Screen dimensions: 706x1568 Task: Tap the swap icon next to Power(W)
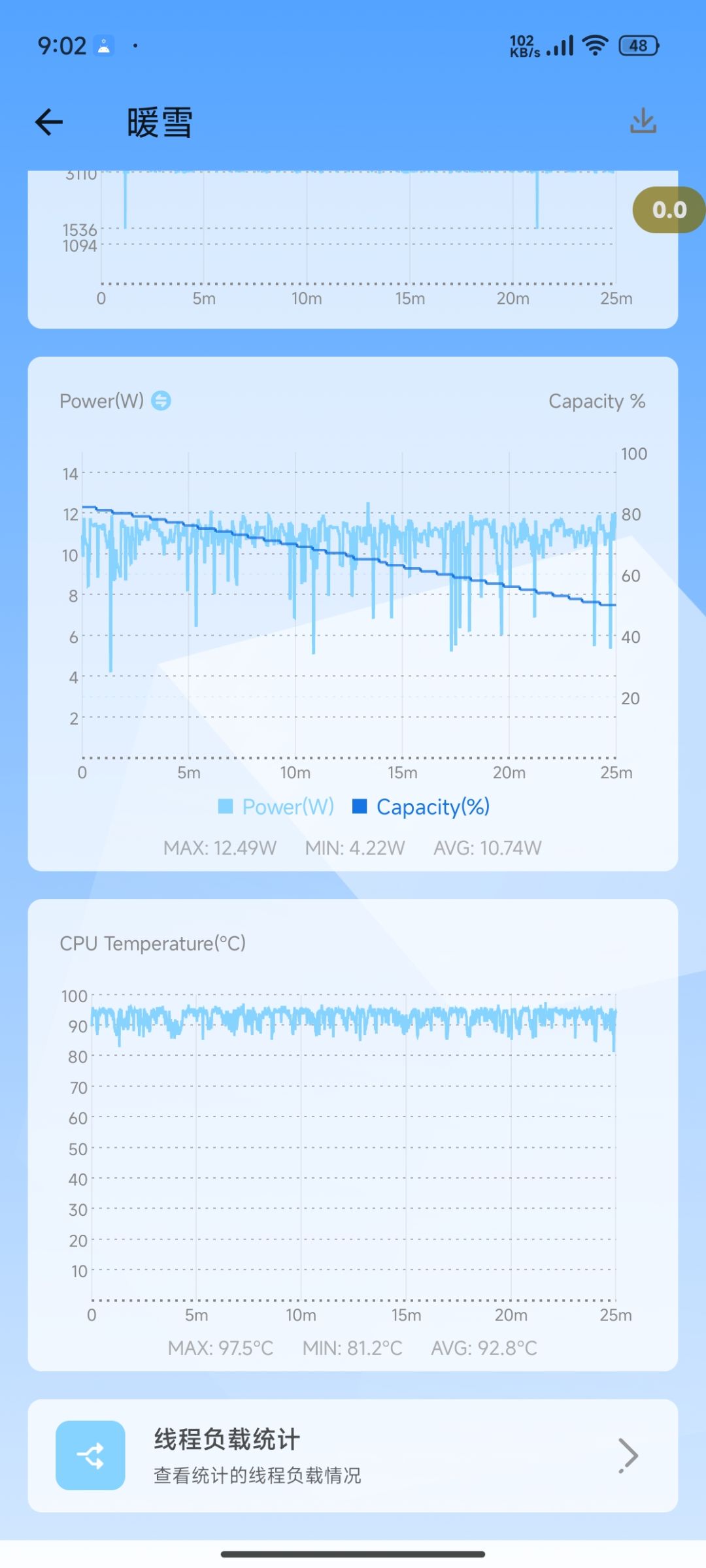(x=161, y=400)
